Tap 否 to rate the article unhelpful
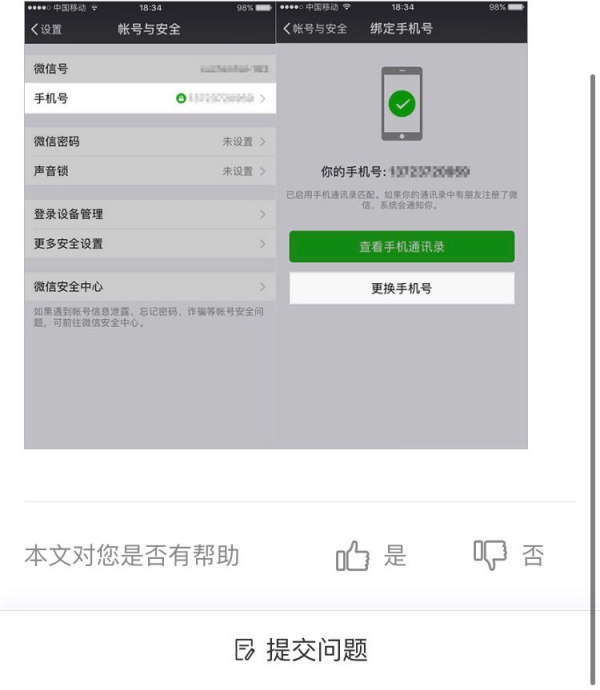Image resolution: width=600 pixels, height=690 pixels. pyautogui.click(x=508, y=555)
